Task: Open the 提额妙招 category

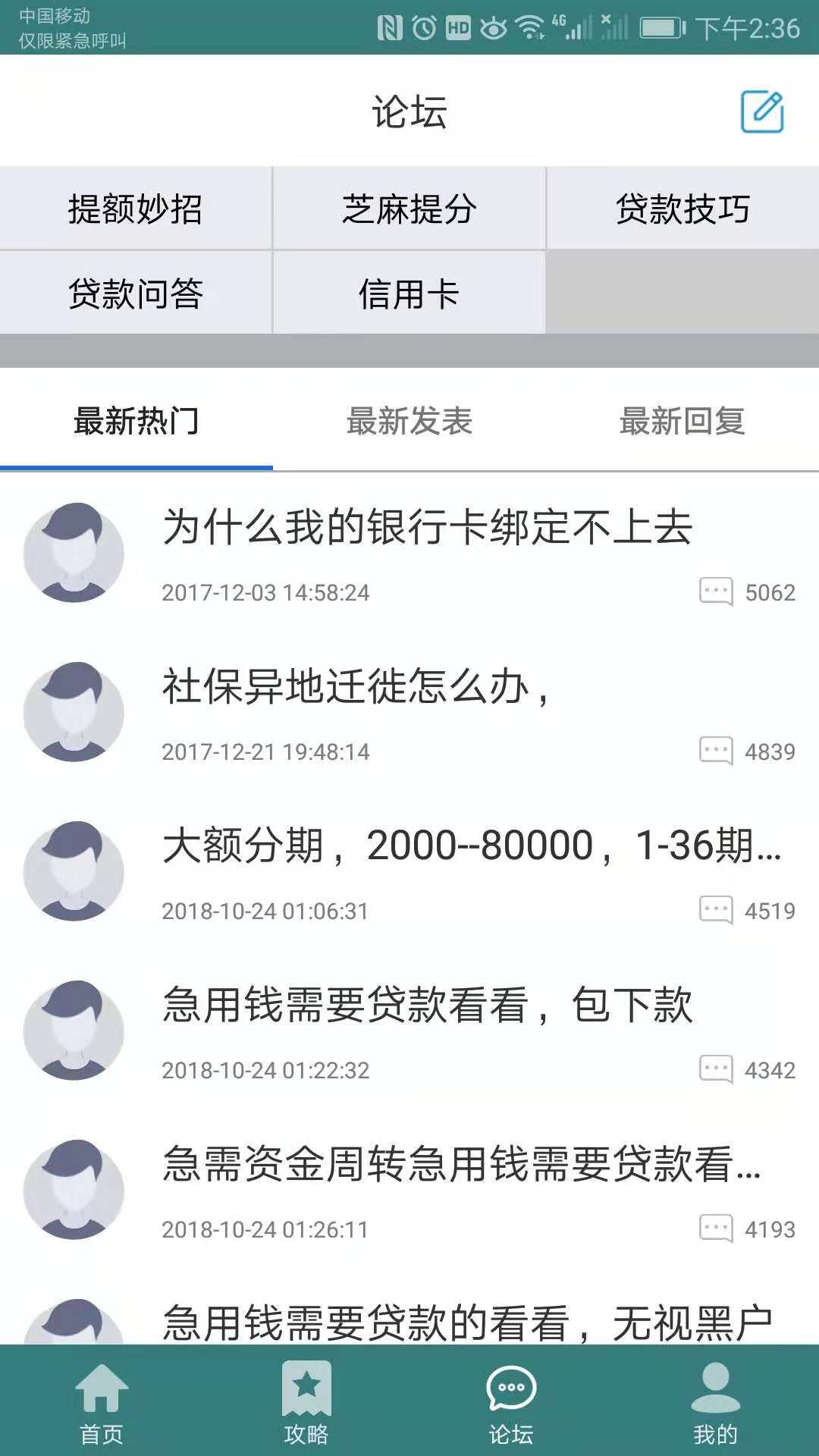Action: coord(135,210)
